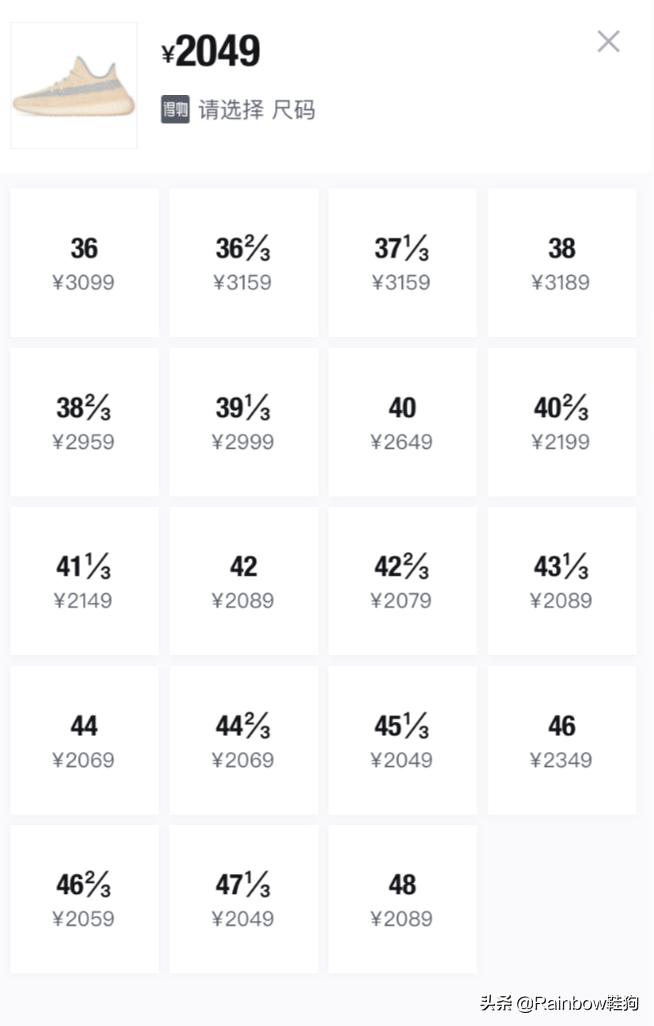Pick size 48 at ¥2089
The image size is (654, 1026).
(402, 899)
